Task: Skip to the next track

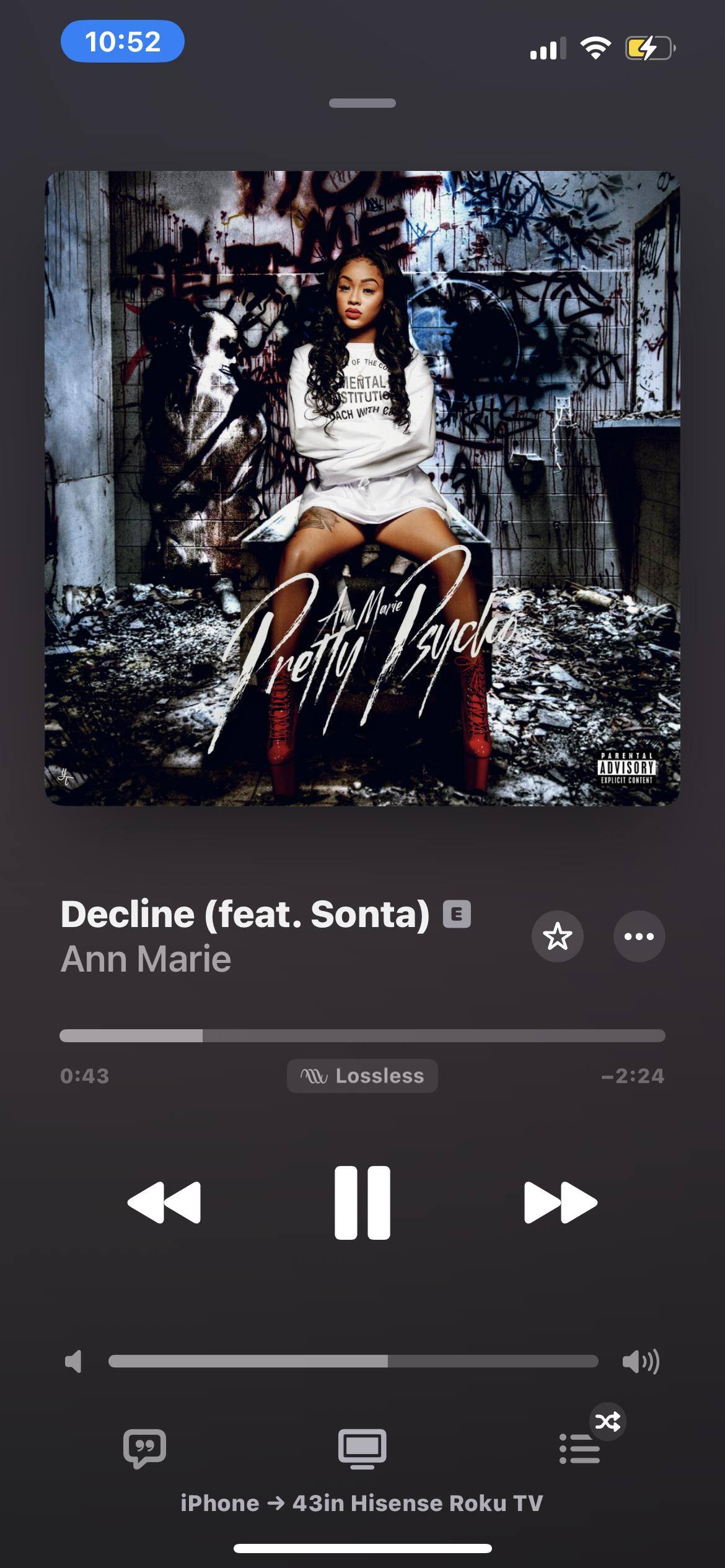Action: (560, 1203)
